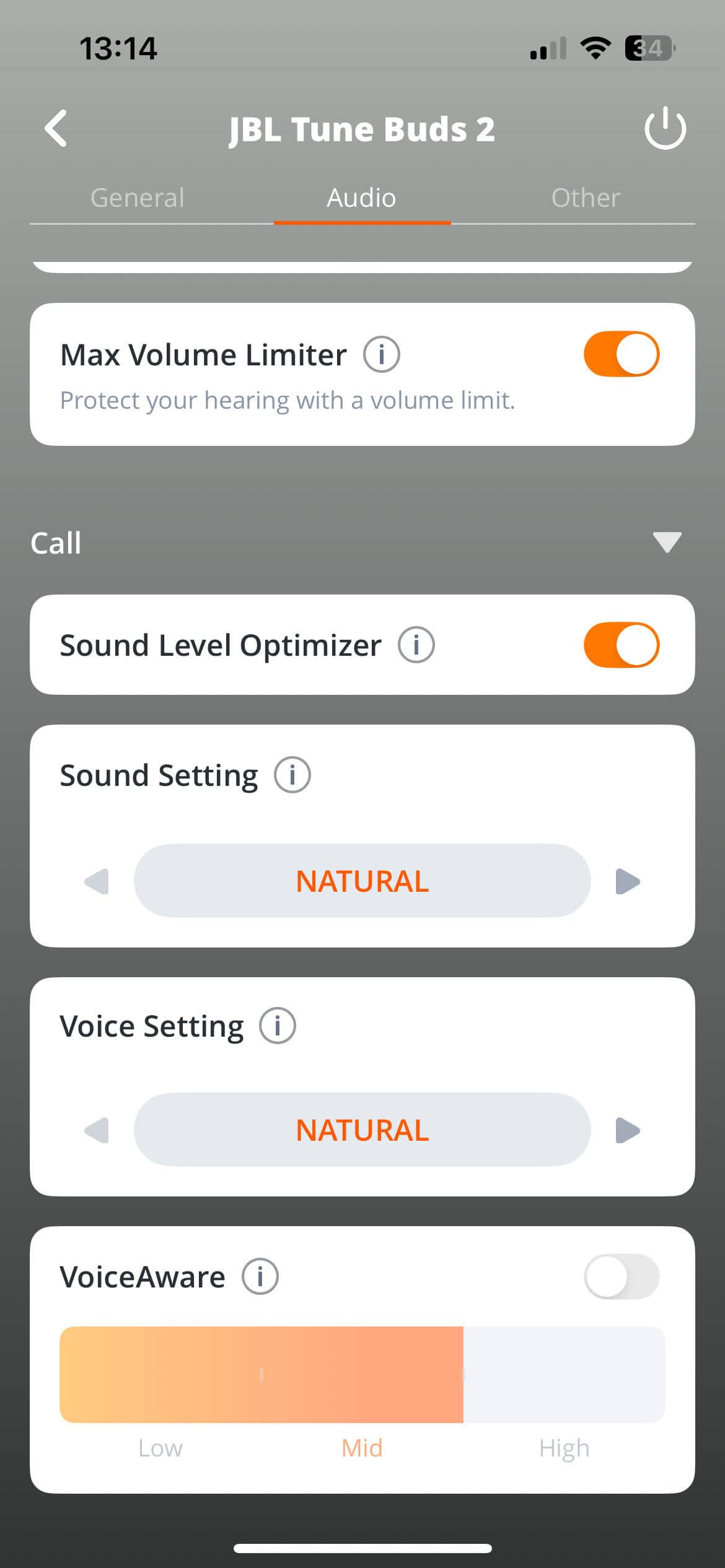
Task: Open Max Volume Limiter info
Action: point(381,354)
